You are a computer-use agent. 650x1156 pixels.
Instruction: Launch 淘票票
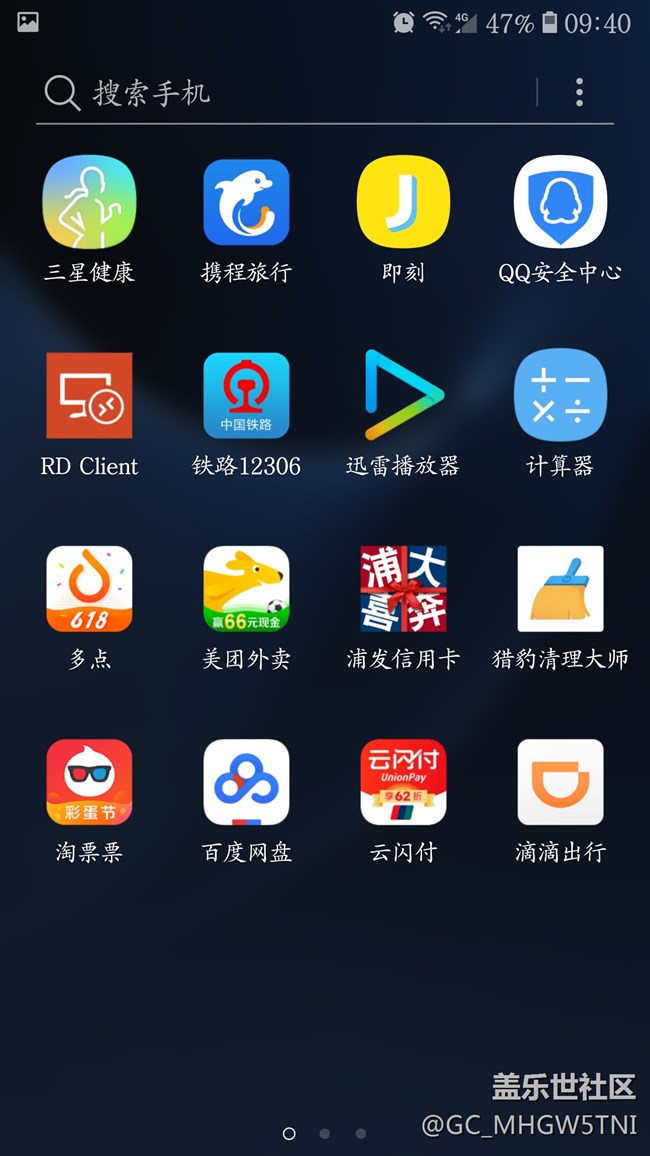tap(89, 782)
